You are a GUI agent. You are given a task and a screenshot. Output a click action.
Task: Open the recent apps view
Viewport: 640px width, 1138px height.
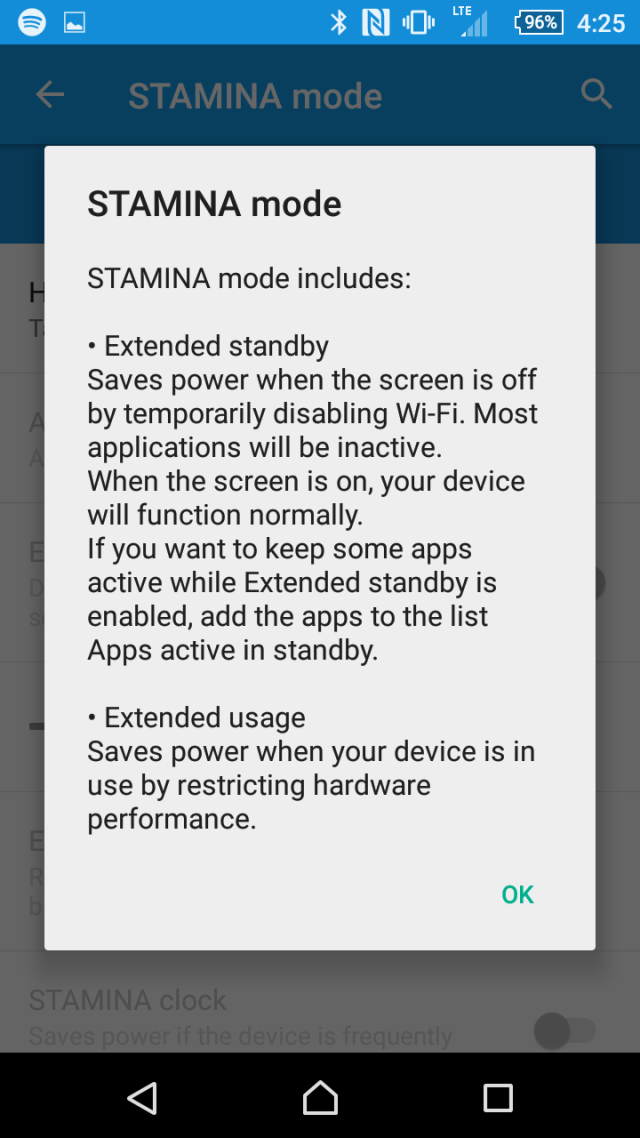pyautogui.click(x=497, y=1097)
